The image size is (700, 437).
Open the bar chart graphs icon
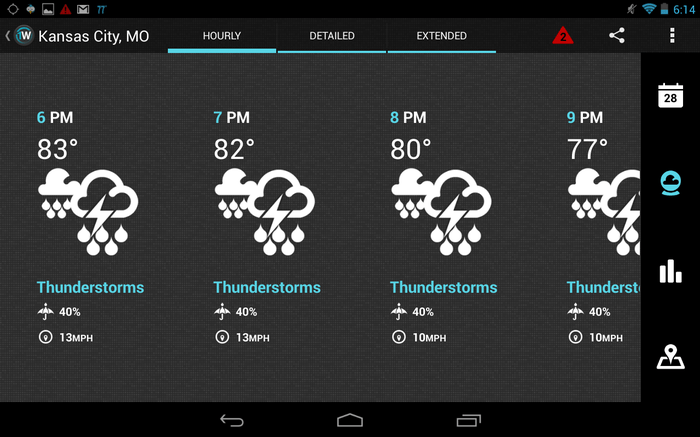coord(670,270)
